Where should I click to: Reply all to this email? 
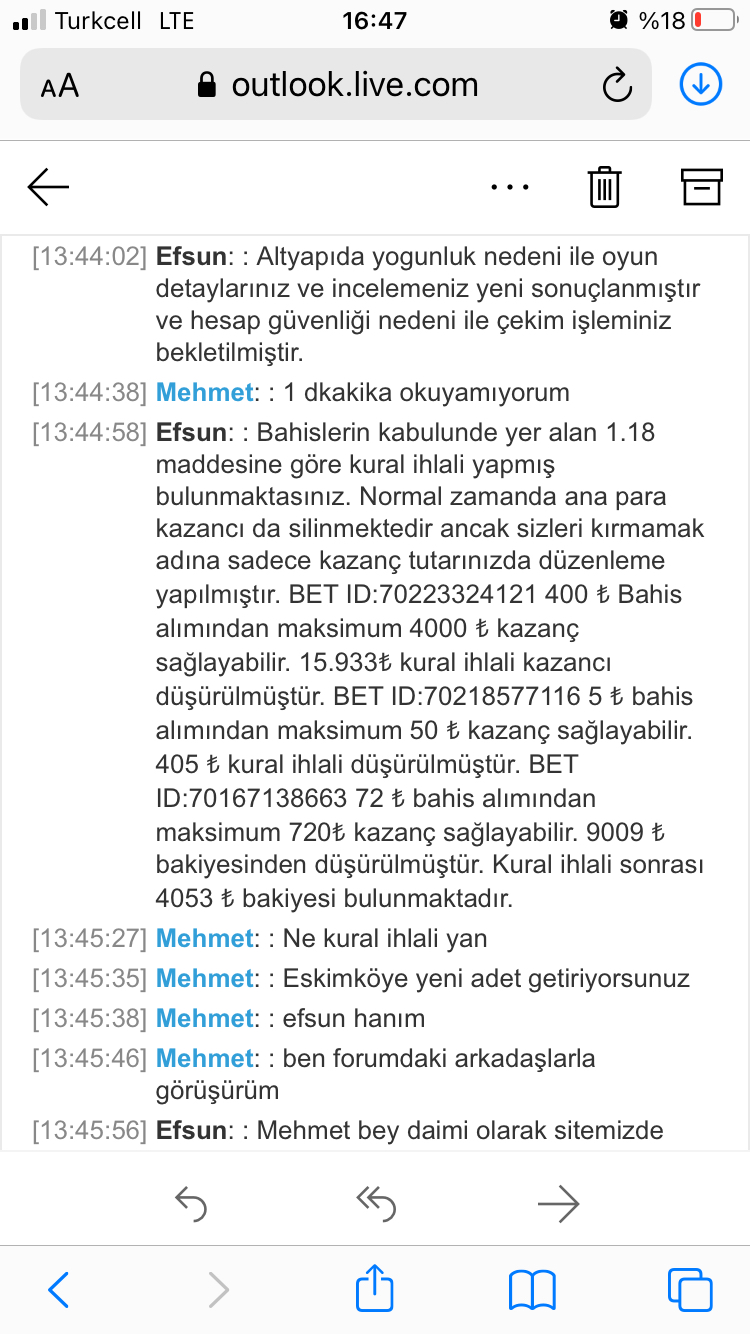pos(376,1204)
